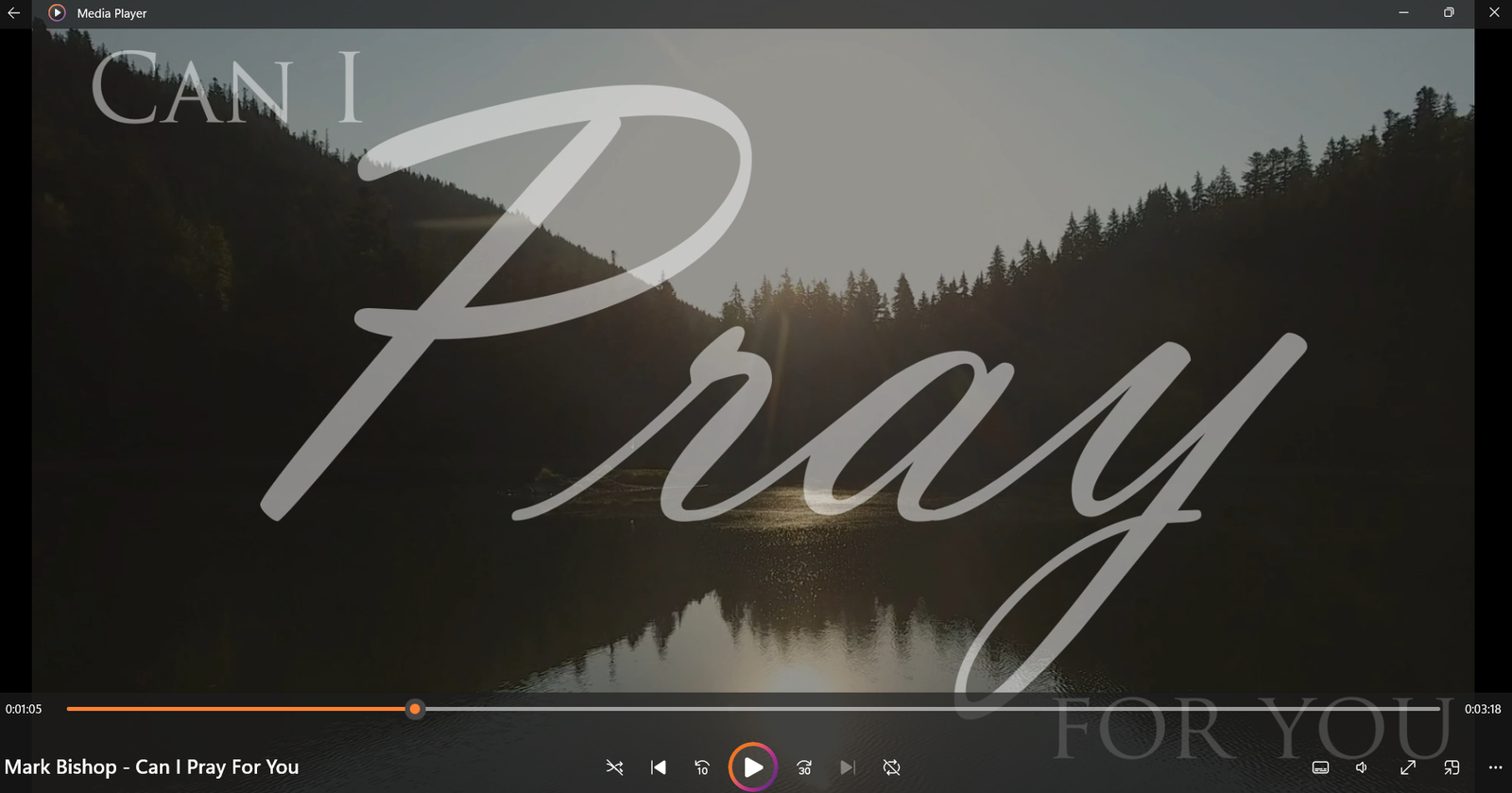Enter full screen mode
The height and width of the screenshot is (793, 1512).
pos(1407,767)
